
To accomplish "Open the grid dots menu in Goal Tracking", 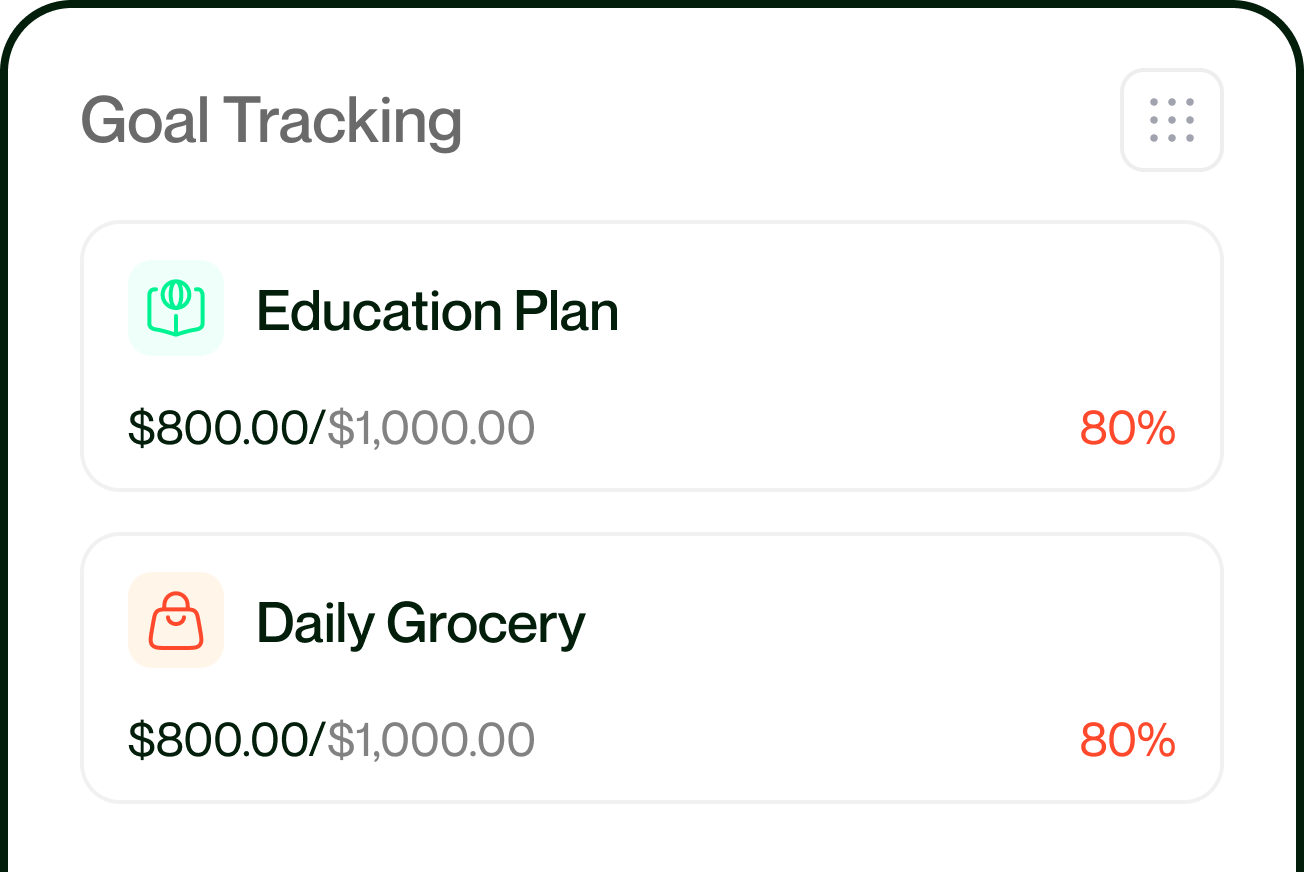I will [x=1171, y=120].
